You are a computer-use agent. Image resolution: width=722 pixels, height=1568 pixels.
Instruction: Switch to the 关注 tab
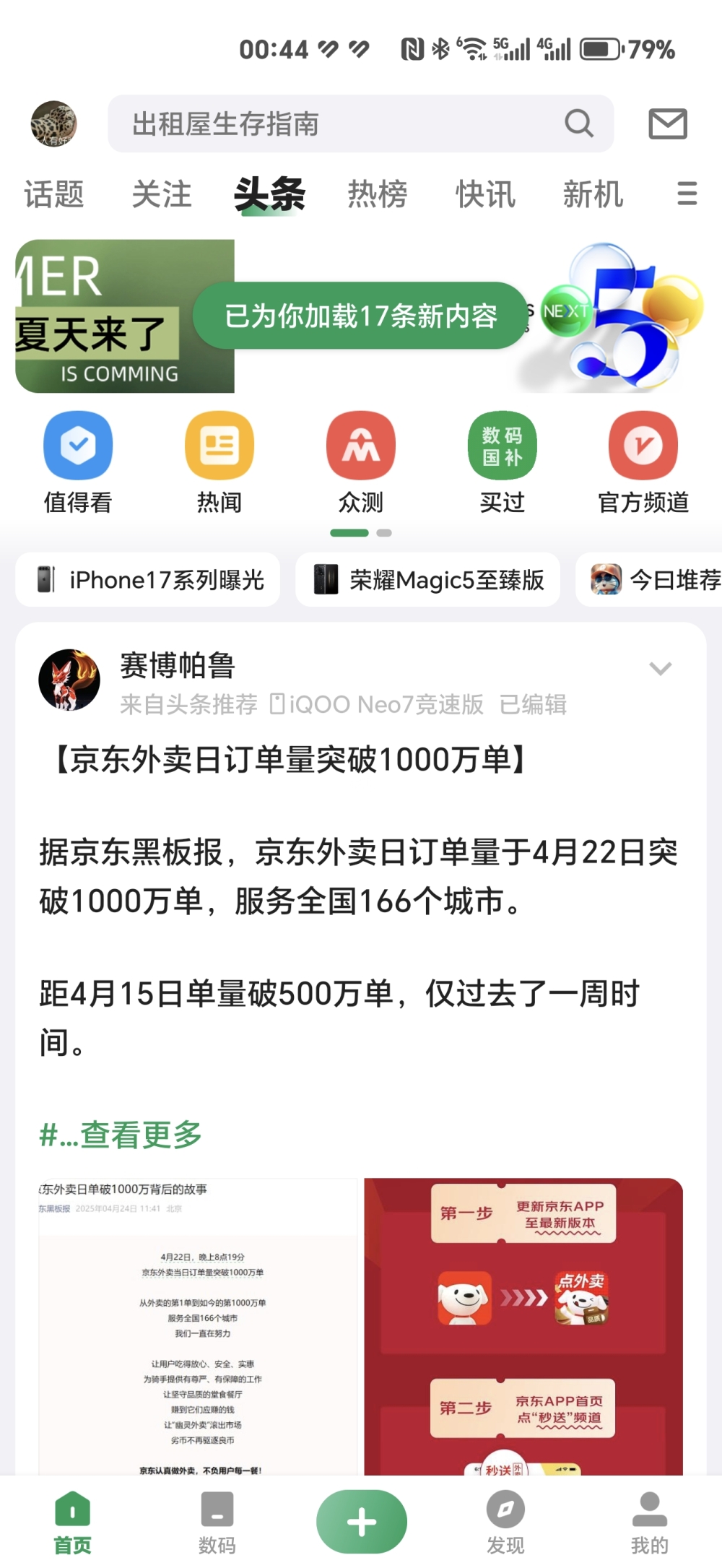pos(162,195)
